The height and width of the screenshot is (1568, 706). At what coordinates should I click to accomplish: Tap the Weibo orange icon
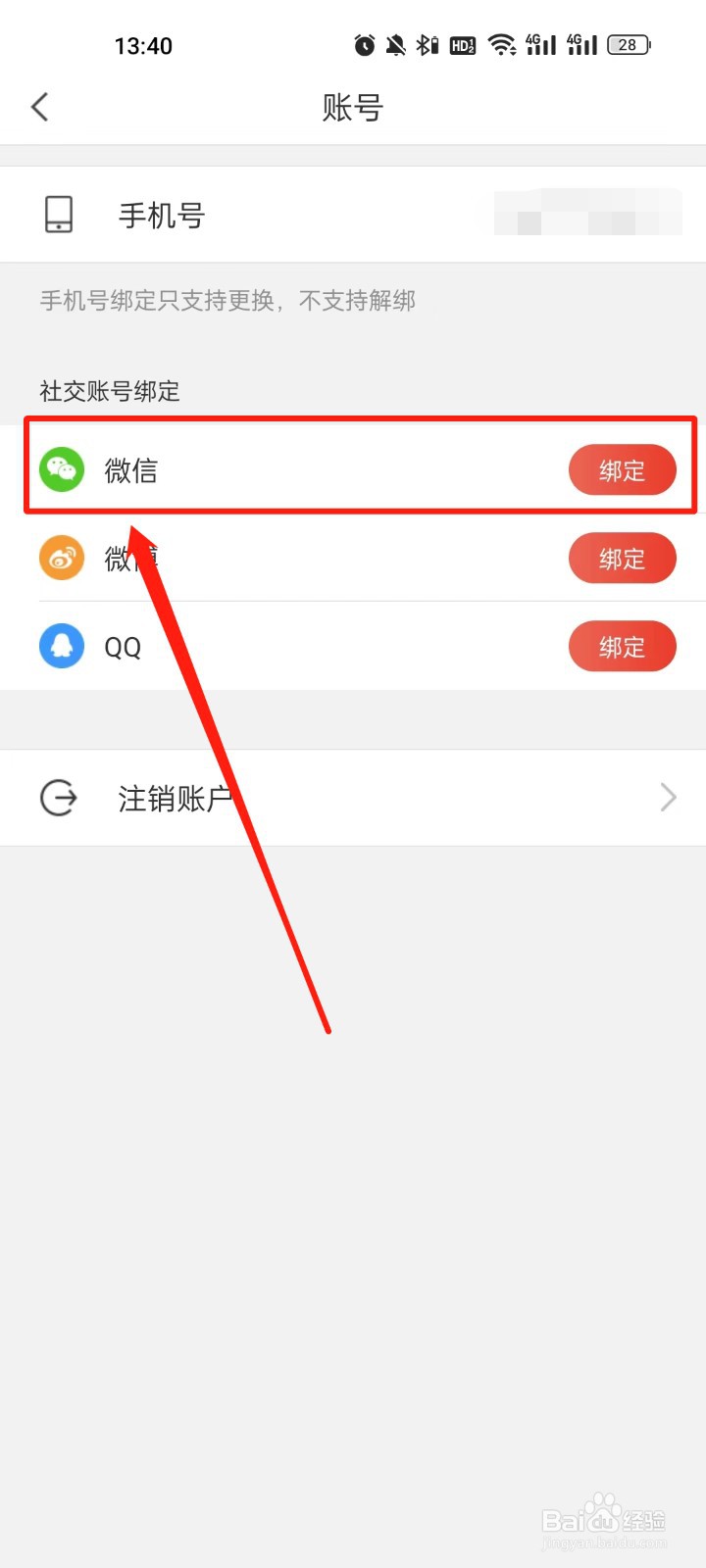point(61,558)
